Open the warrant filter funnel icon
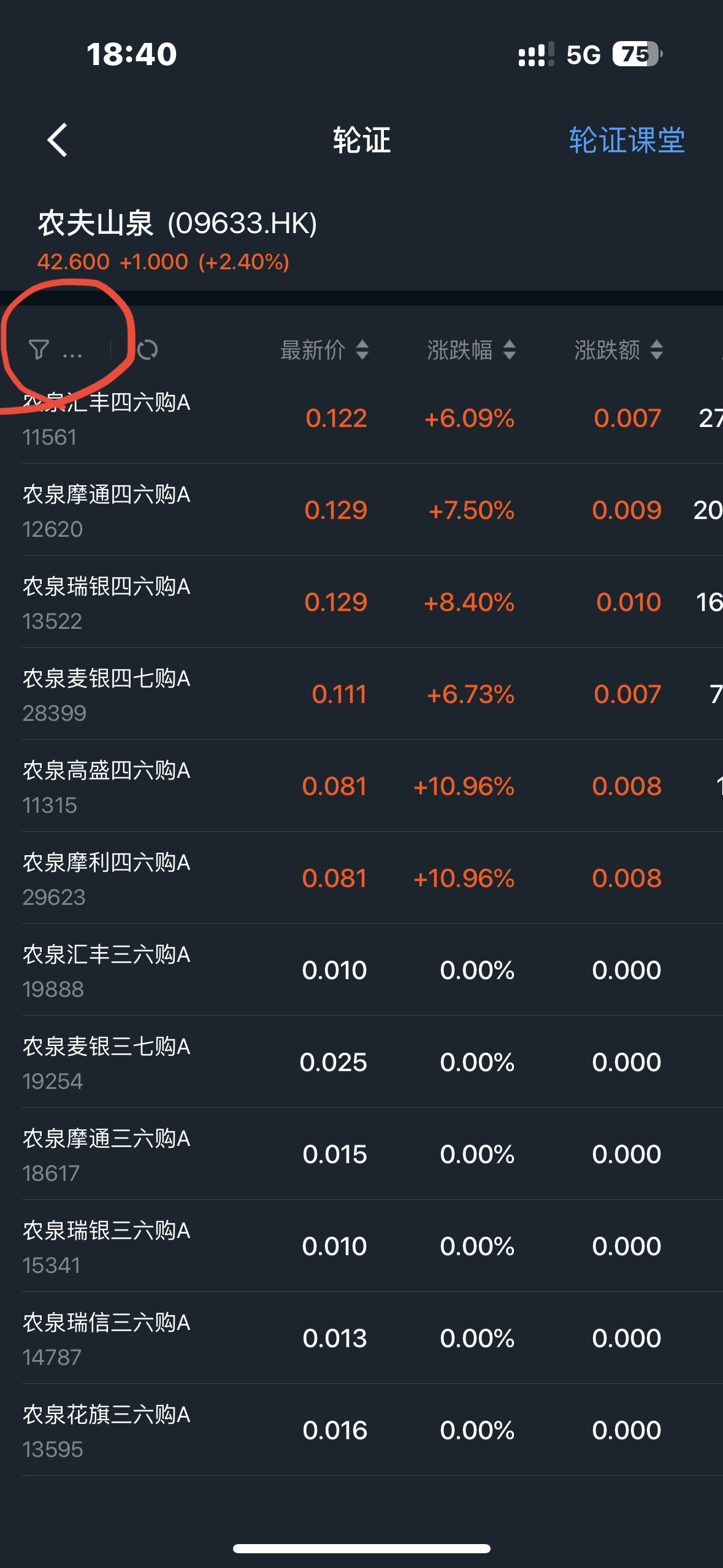The width and height of the screenshot is (723, 1568). (x=39, y=350)
